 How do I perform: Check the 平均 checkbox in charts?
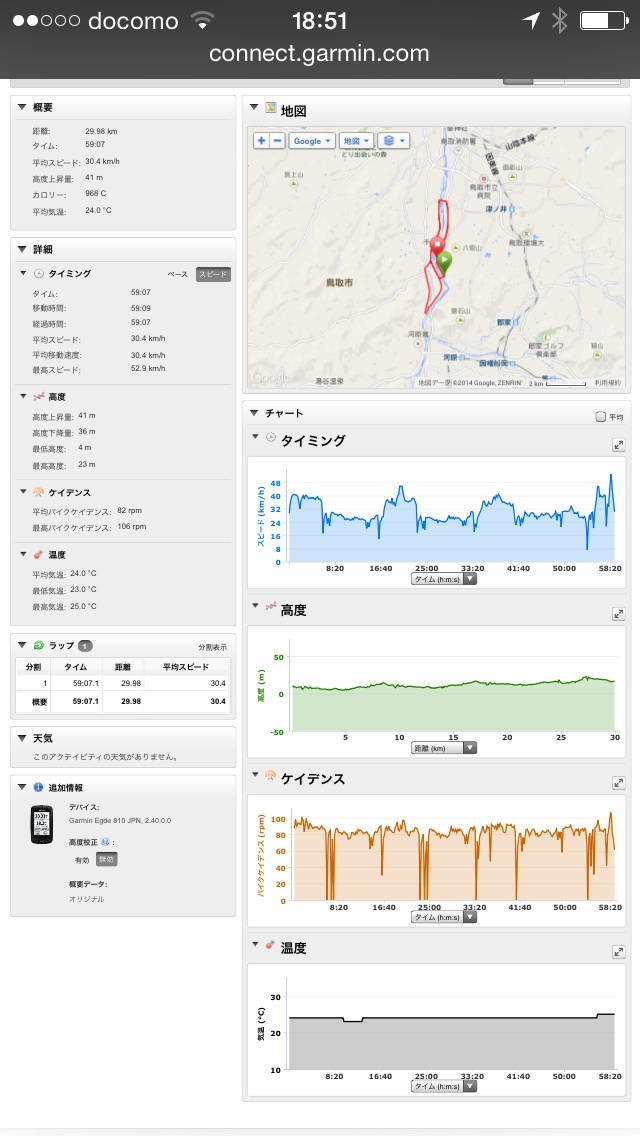coord(600,417)
